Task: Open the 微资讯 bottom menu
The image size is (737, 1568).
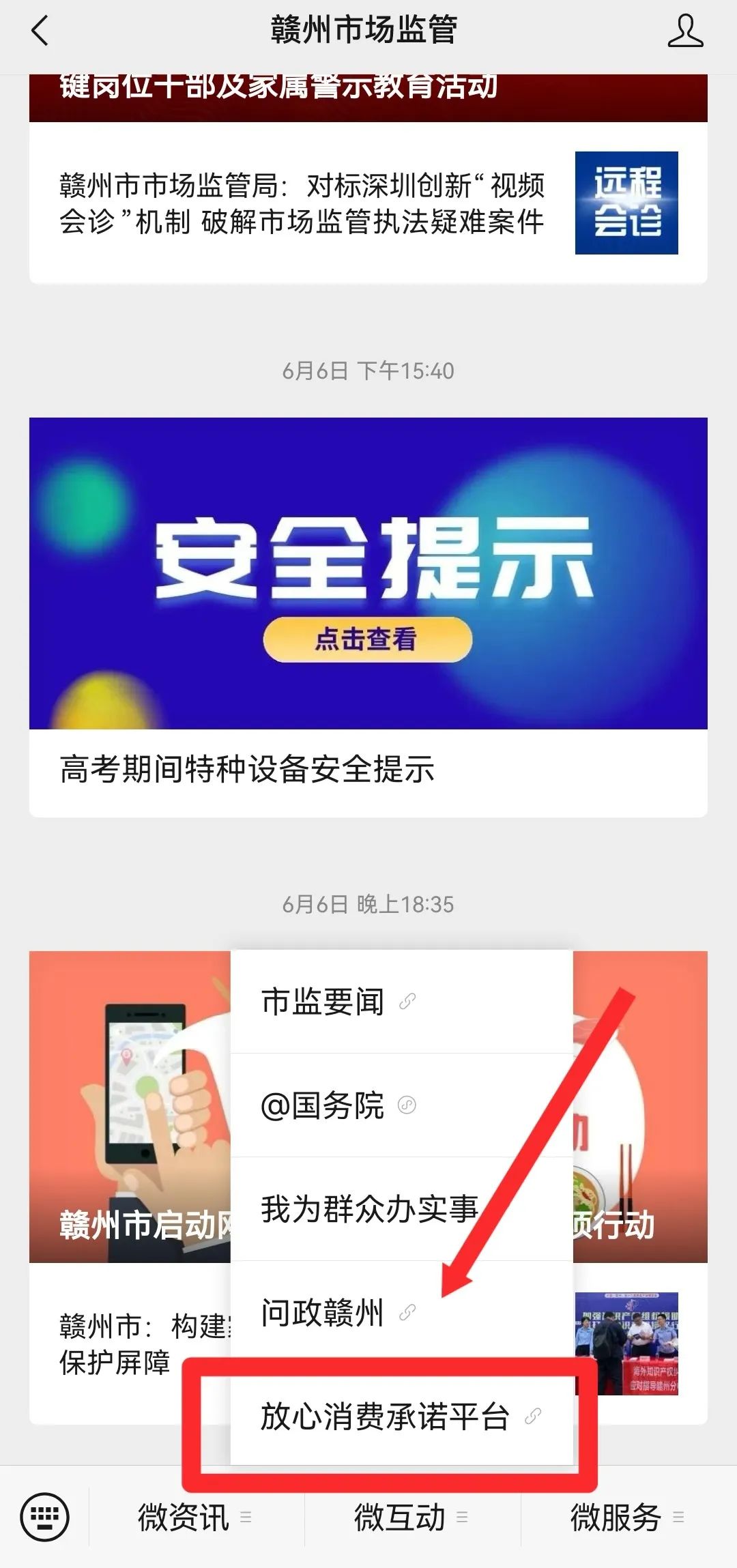Action: (194, 1518)
